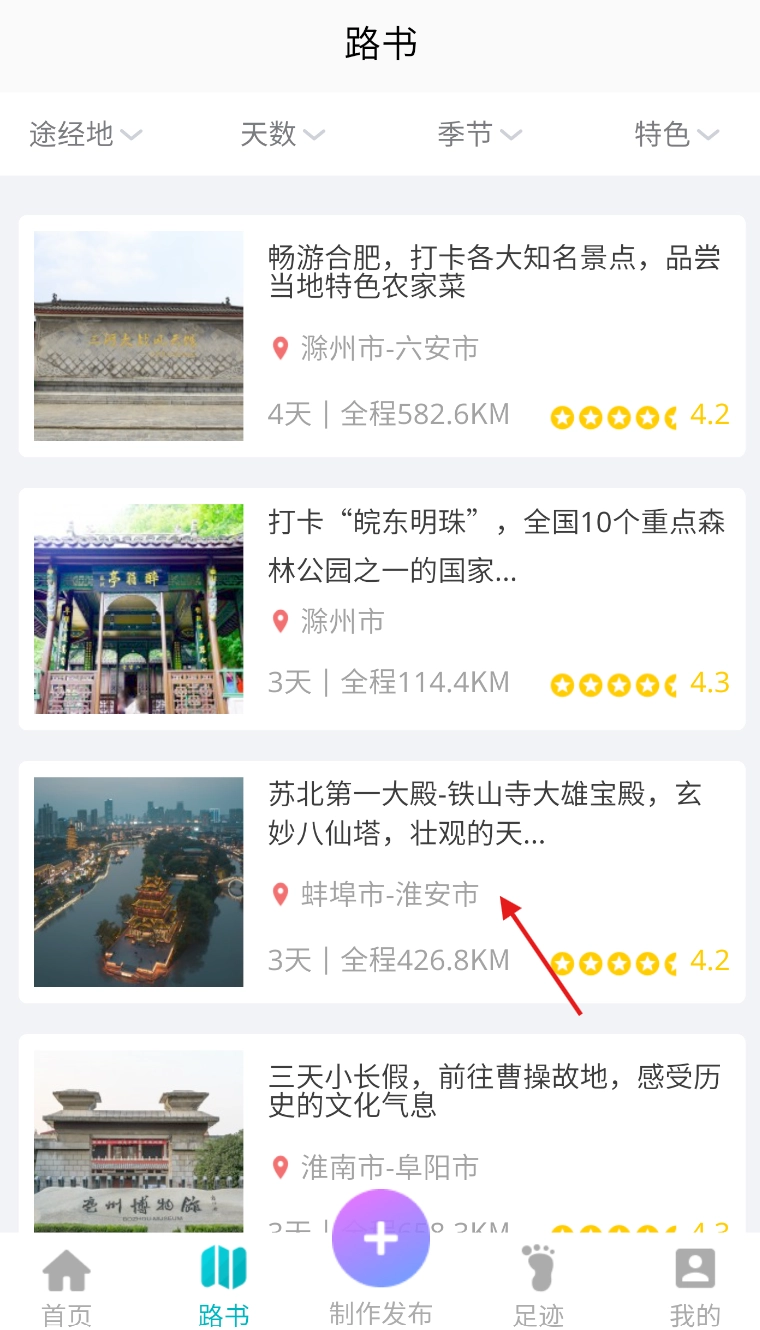Select the 路书 tab
Screen dimensions: 760x1330
[223, 1286]
